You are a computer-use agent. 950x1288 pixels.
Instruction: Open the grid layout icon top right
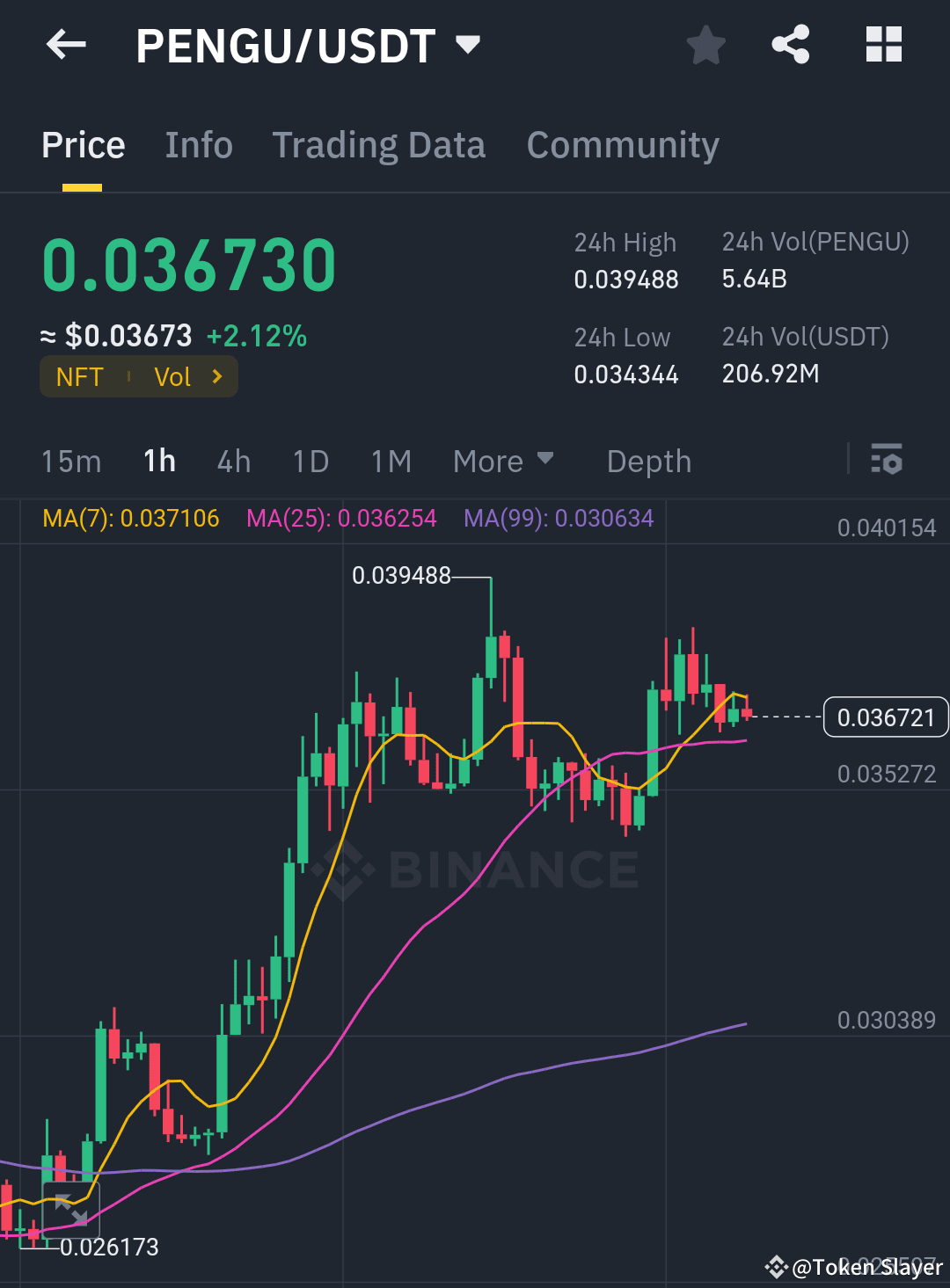(x=883, y=45)
